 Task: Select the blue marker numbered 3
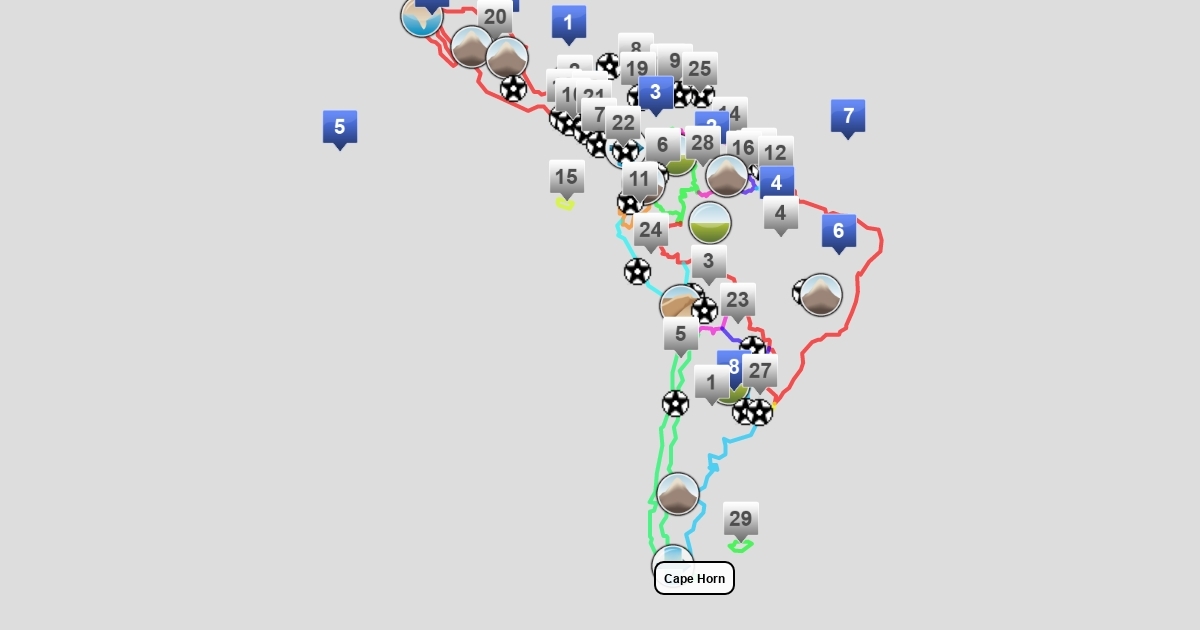[x=656, y=93]
